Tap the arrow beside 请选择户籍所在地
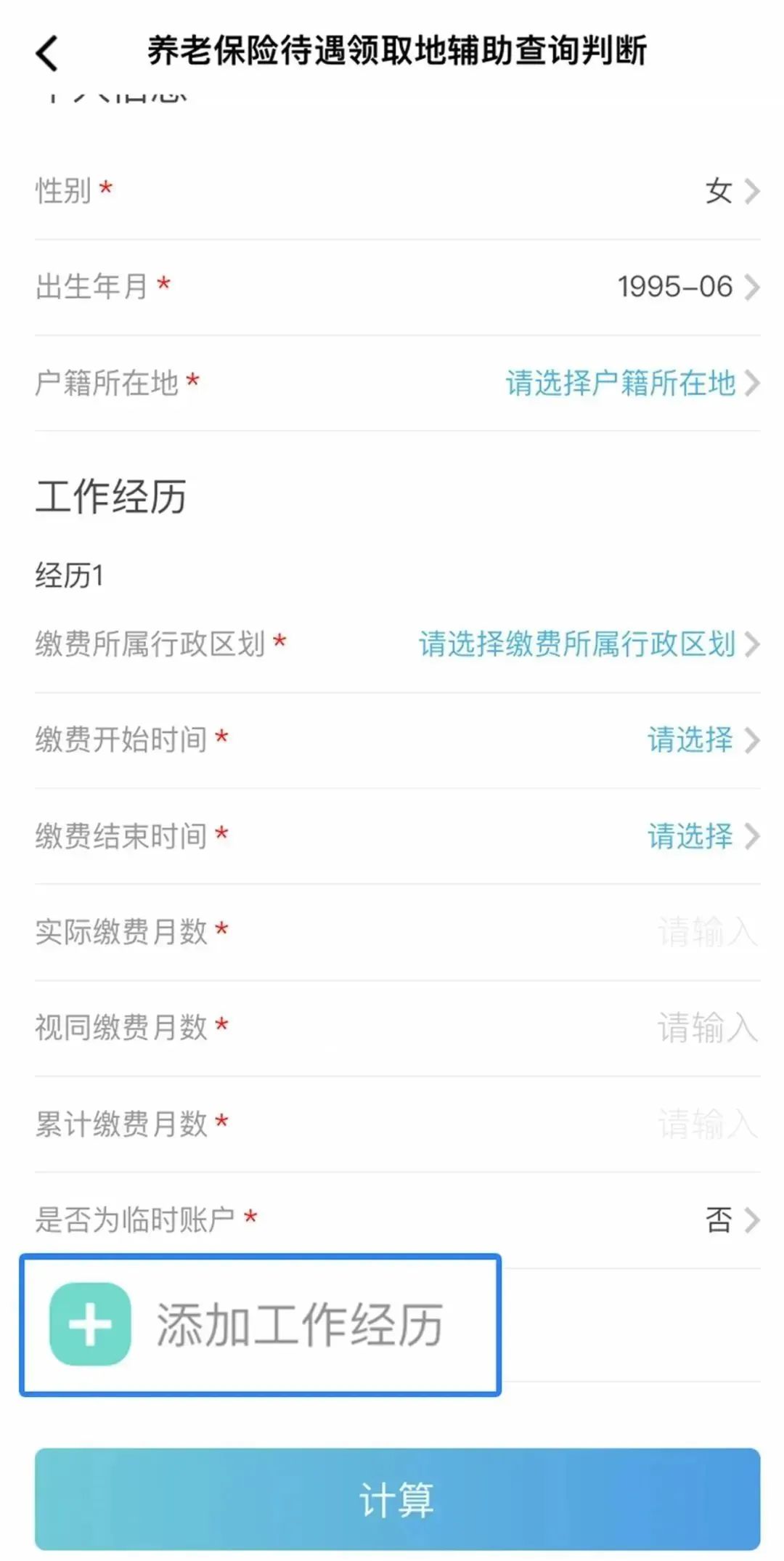This screenshot has height=1561, width=784. 753,383
